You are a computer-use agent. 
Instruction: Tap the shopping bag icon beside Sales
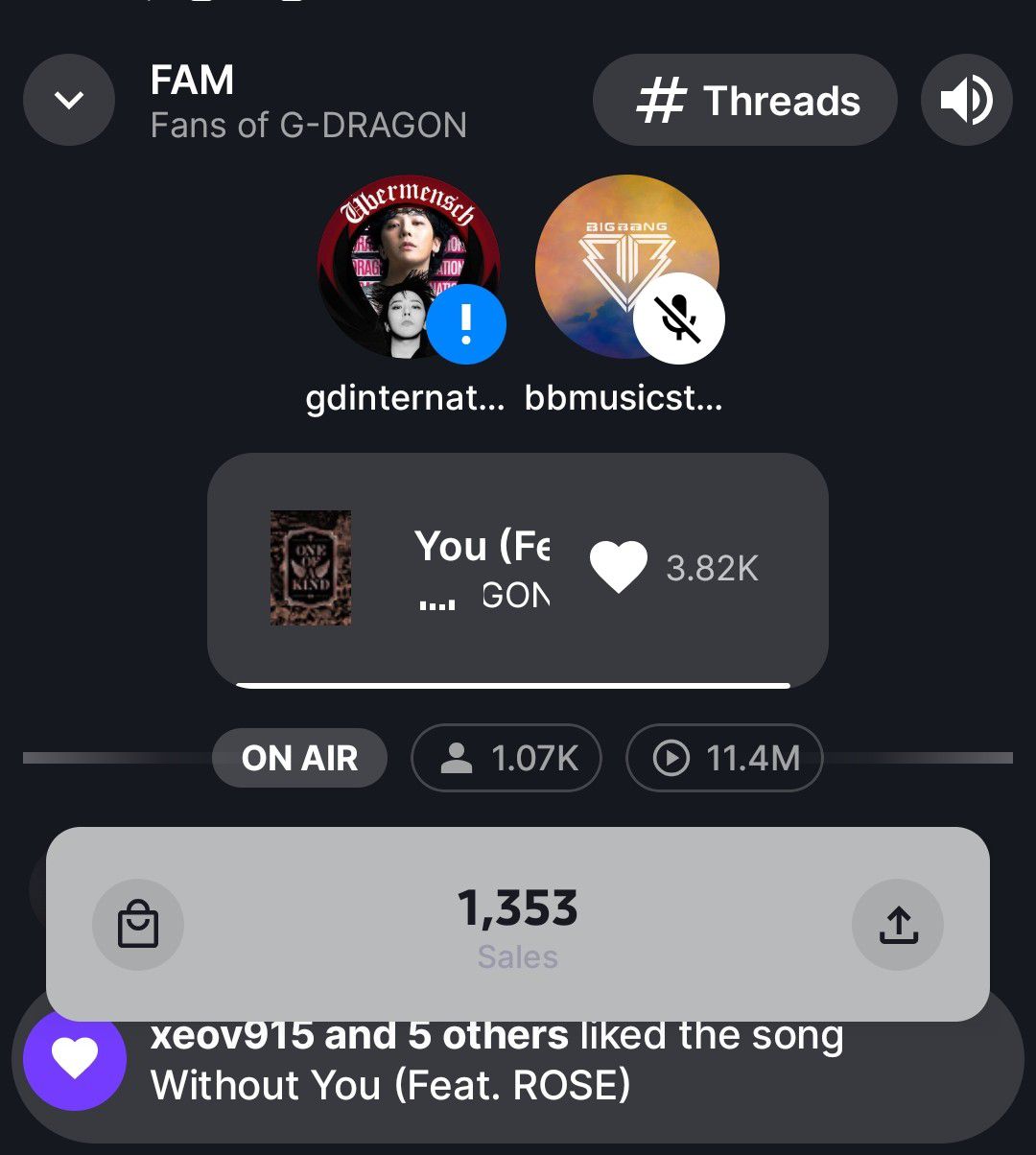click(138, 925)
